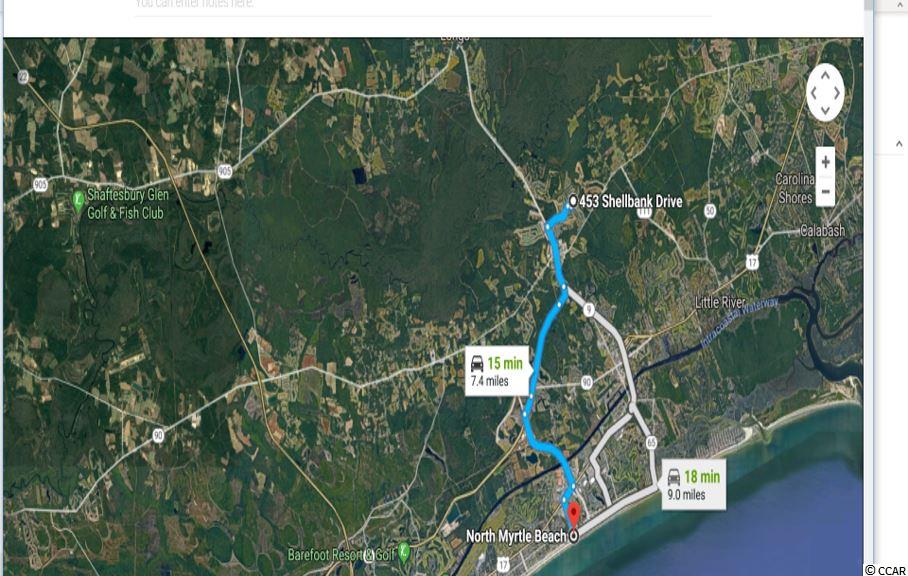Image resolution: width=908 pixels, height=576 pixels.
Task: Click the scrollbar up arrow
Action: 898,5
